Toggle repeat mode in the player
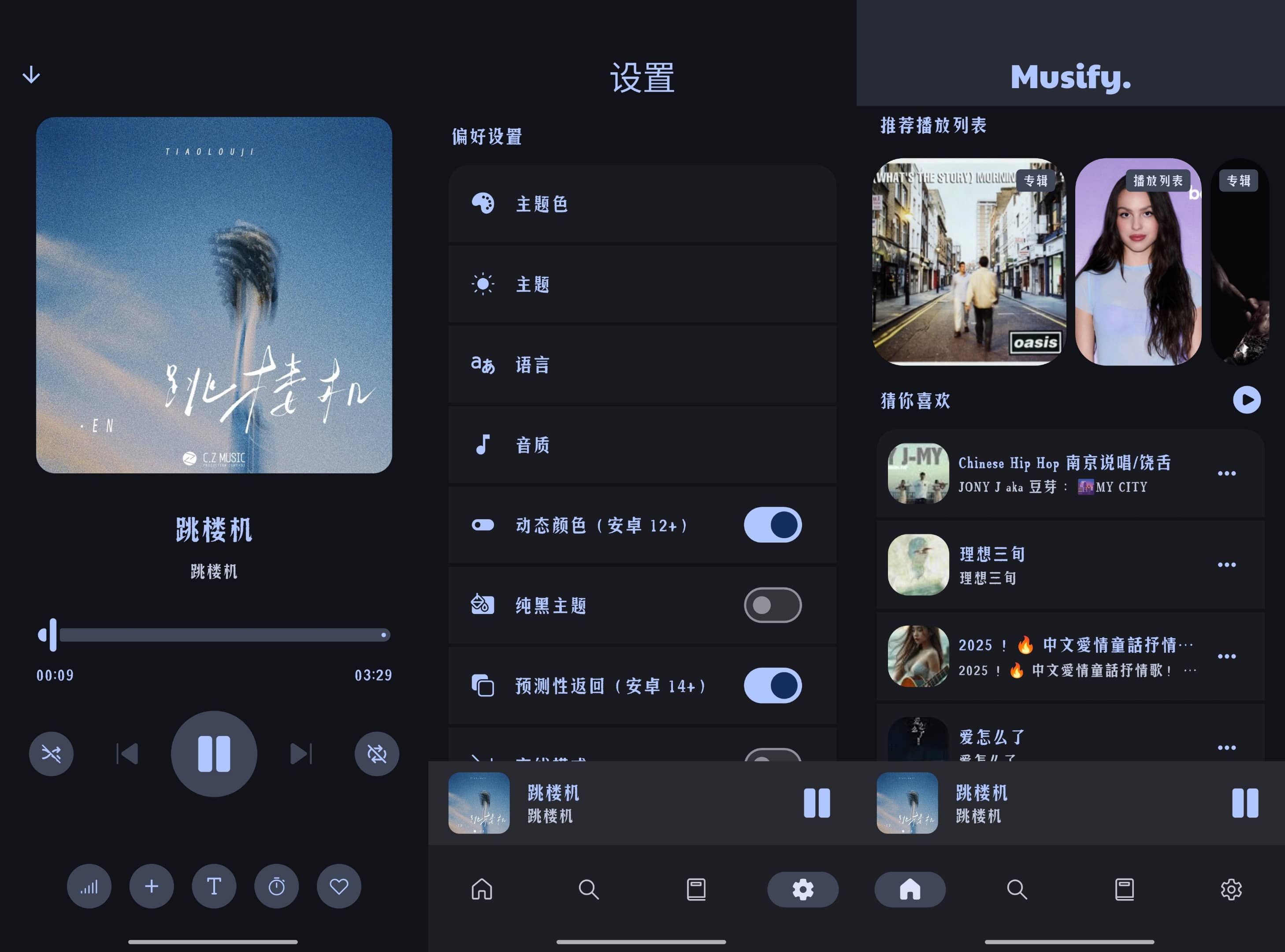The image size is (1285, 952). [376, 753]
